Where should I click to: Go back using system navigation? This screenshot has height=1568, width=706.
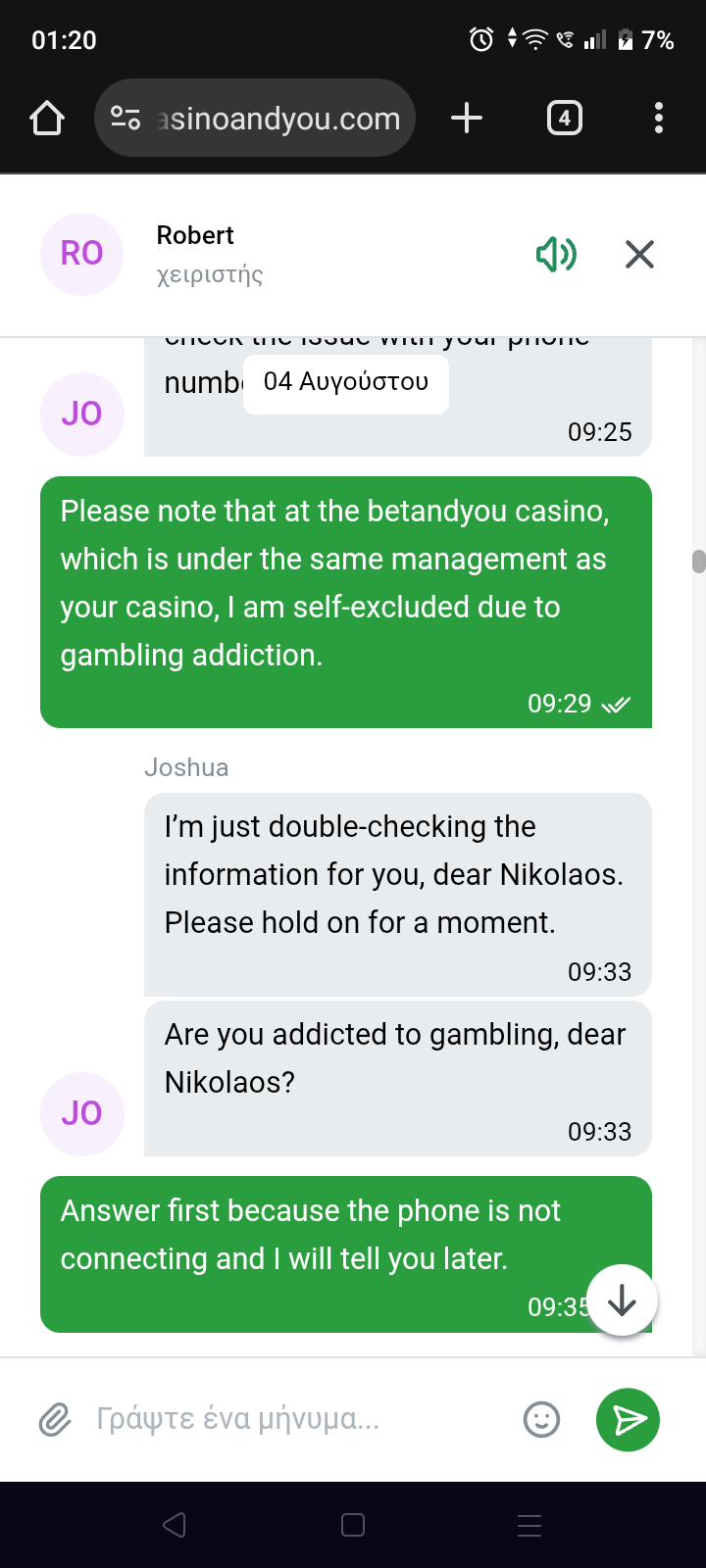tap(175, 1525)
